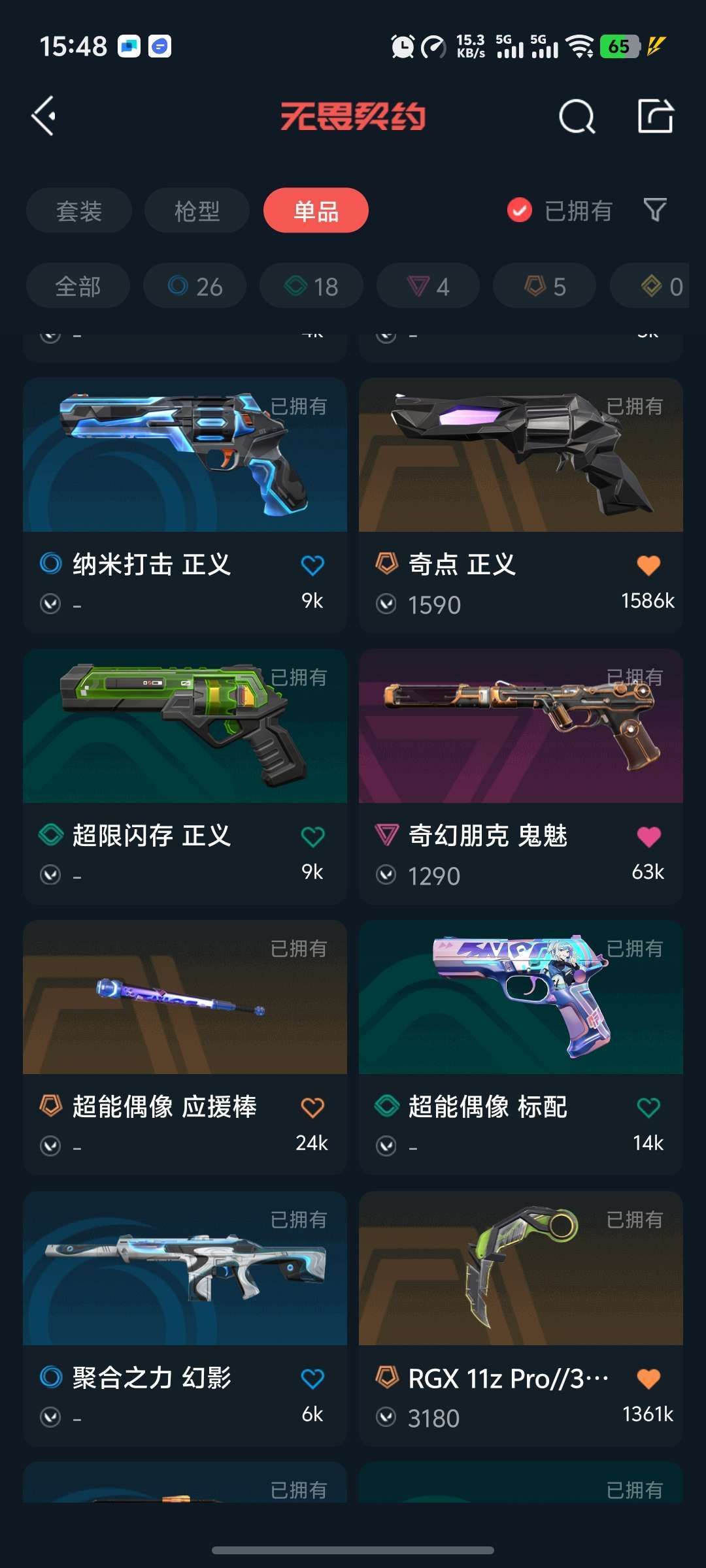Viewport: 706px width, 1568px height.
Task: Select the purple rarity filter showing 4
Action: pyautogui.click(x=427, y=286)
